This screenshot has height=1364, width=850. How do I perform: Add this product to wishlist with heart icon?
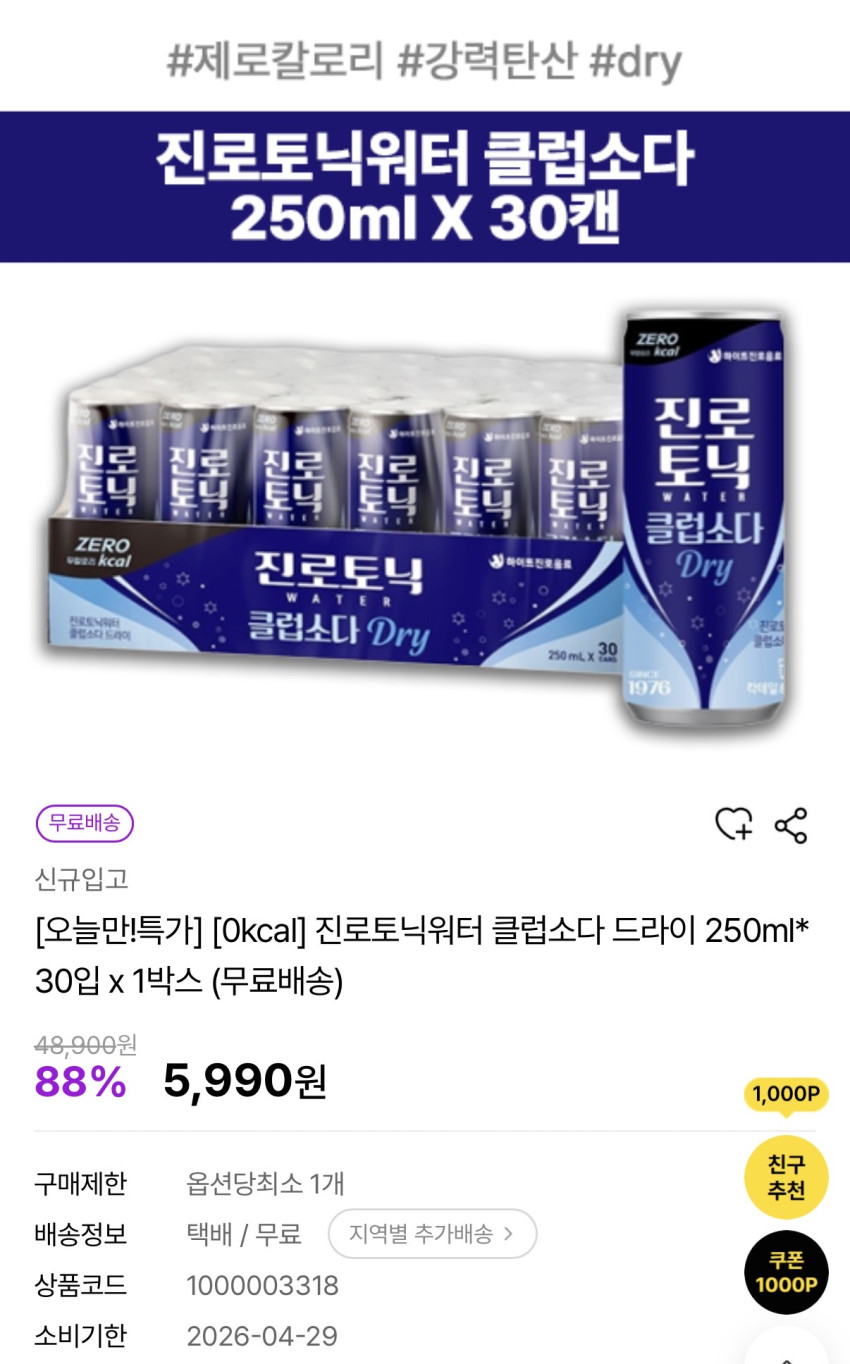click(733, 825)
